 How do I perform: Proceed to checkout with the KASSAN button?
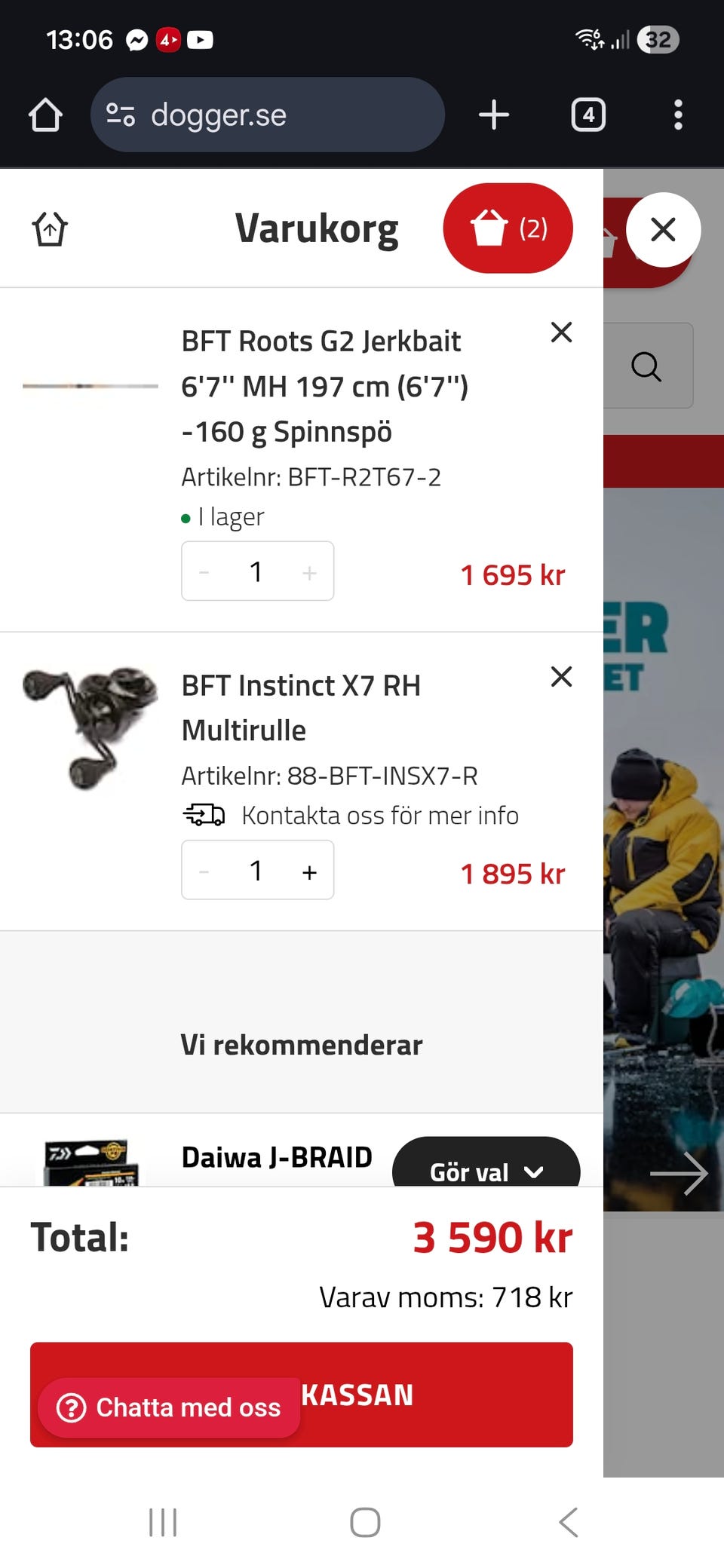click(437, 1395)
